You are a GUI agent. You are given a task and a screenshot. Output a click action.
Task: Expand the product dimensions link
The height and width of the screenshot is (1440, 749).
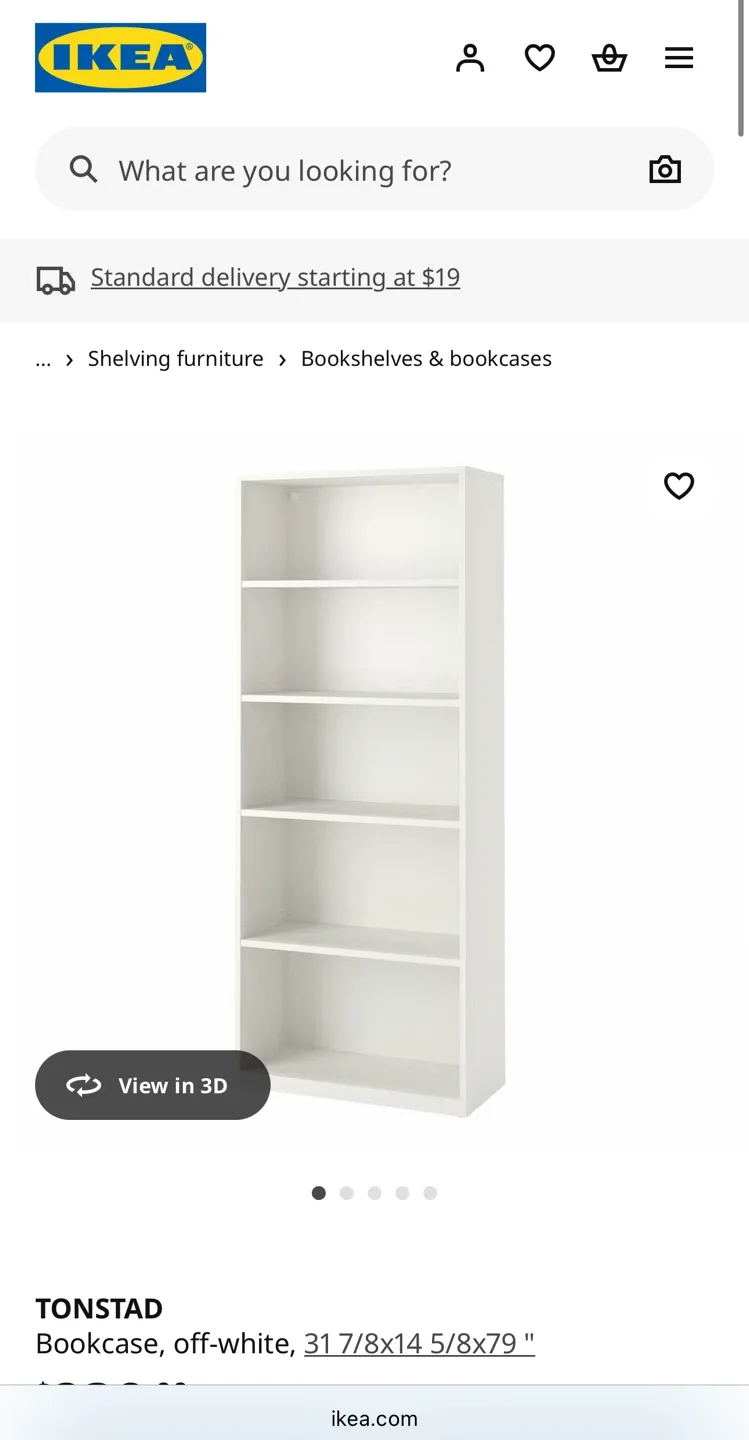pos(419,1343)
